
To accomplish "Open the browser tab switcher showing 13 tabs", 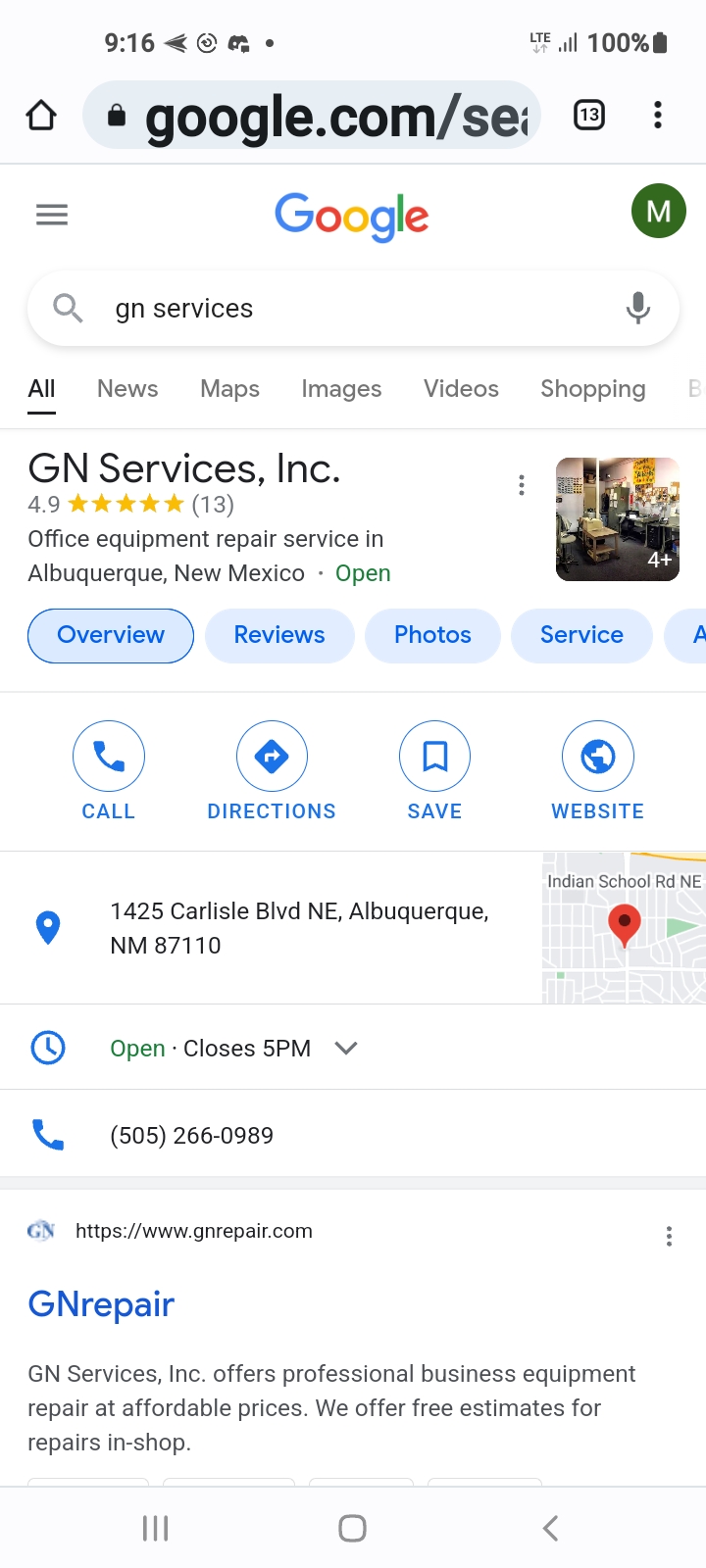I will coord(588,115).
